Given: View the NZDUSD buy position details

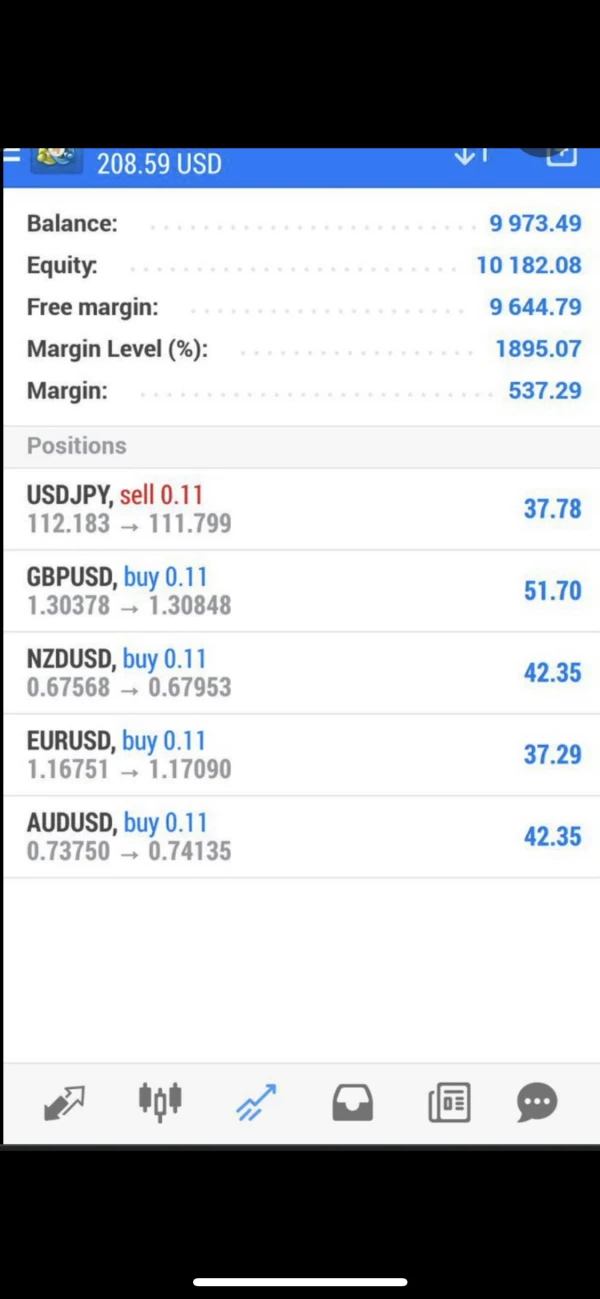Looking at the screenshot, I should tap(300, 673).
